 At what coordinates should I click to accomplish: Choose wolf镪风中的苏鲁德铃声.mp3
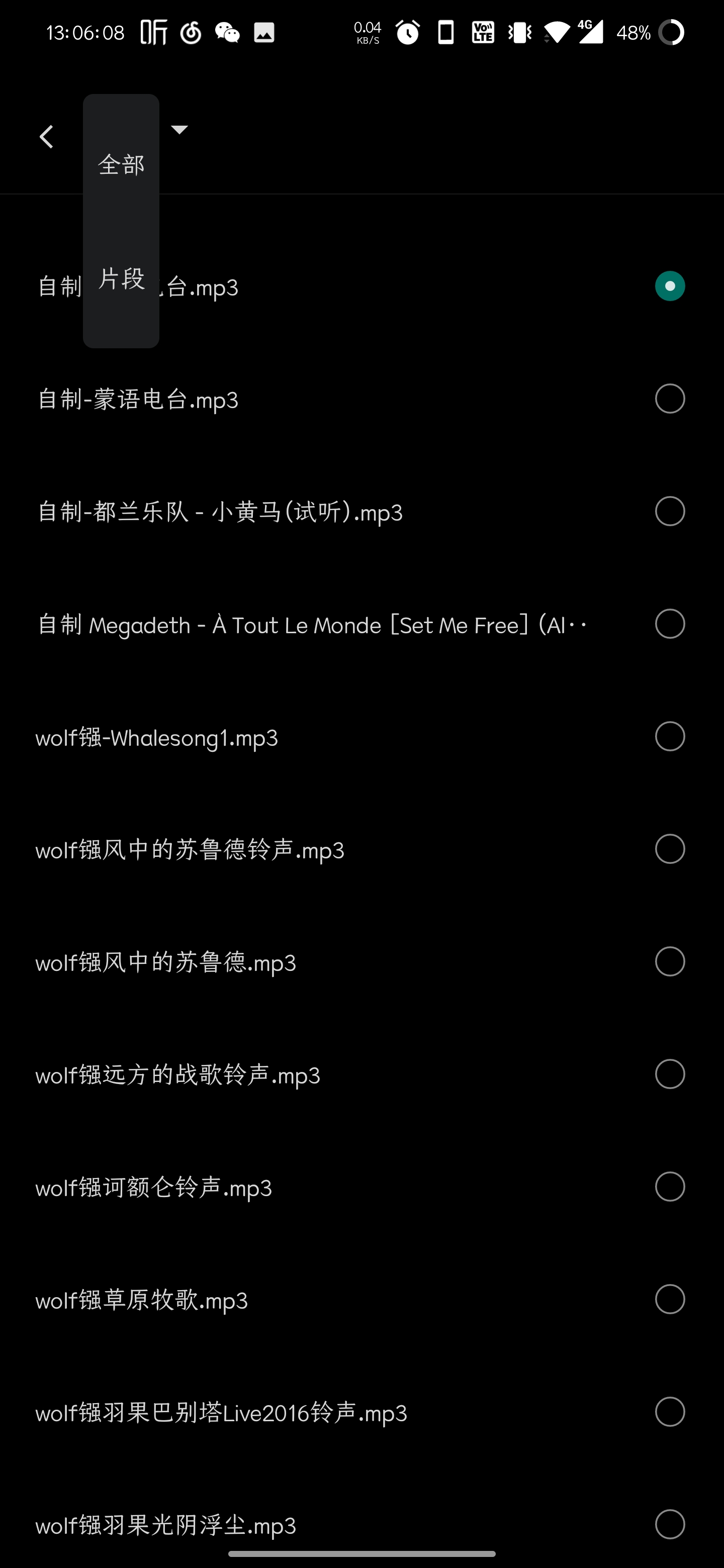[669, 850]
